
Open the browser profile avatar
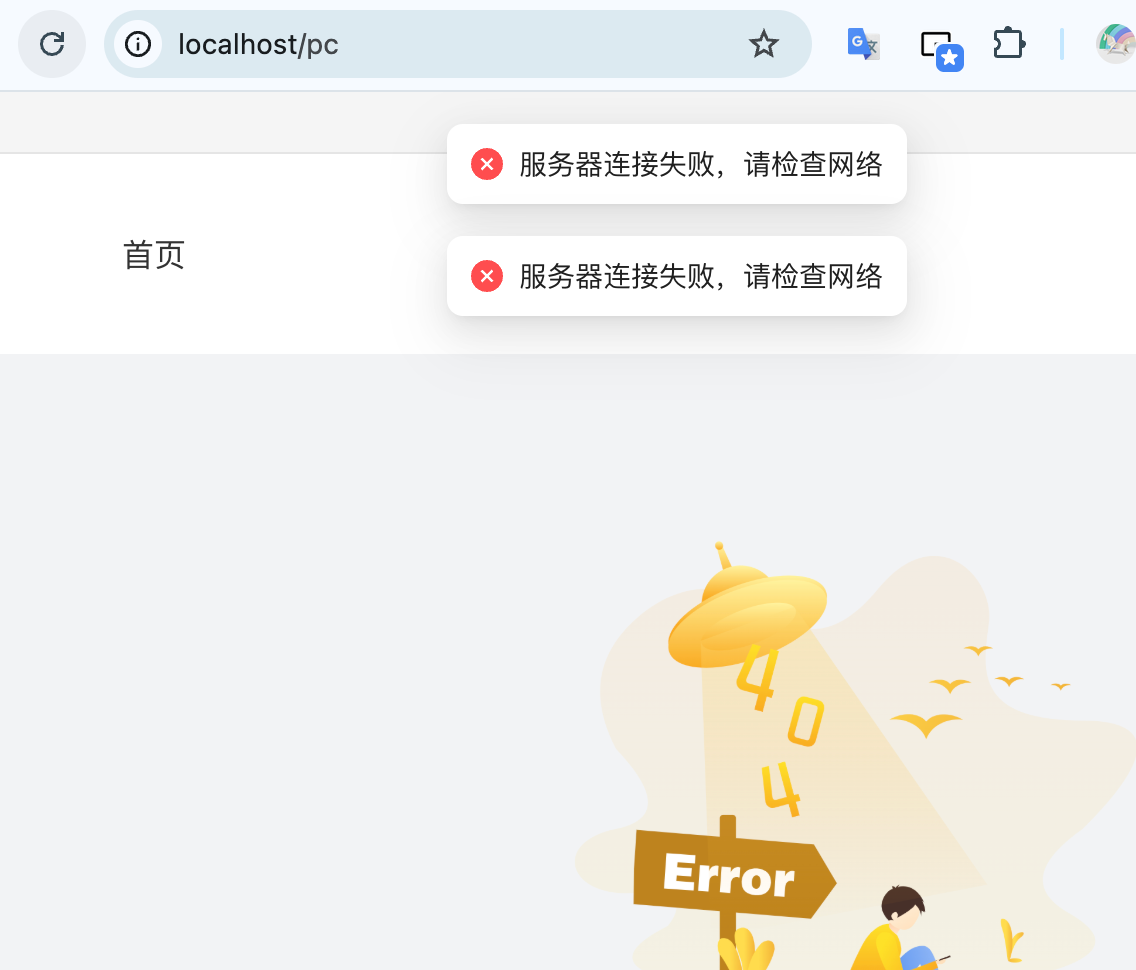(x=1116, y=44)
